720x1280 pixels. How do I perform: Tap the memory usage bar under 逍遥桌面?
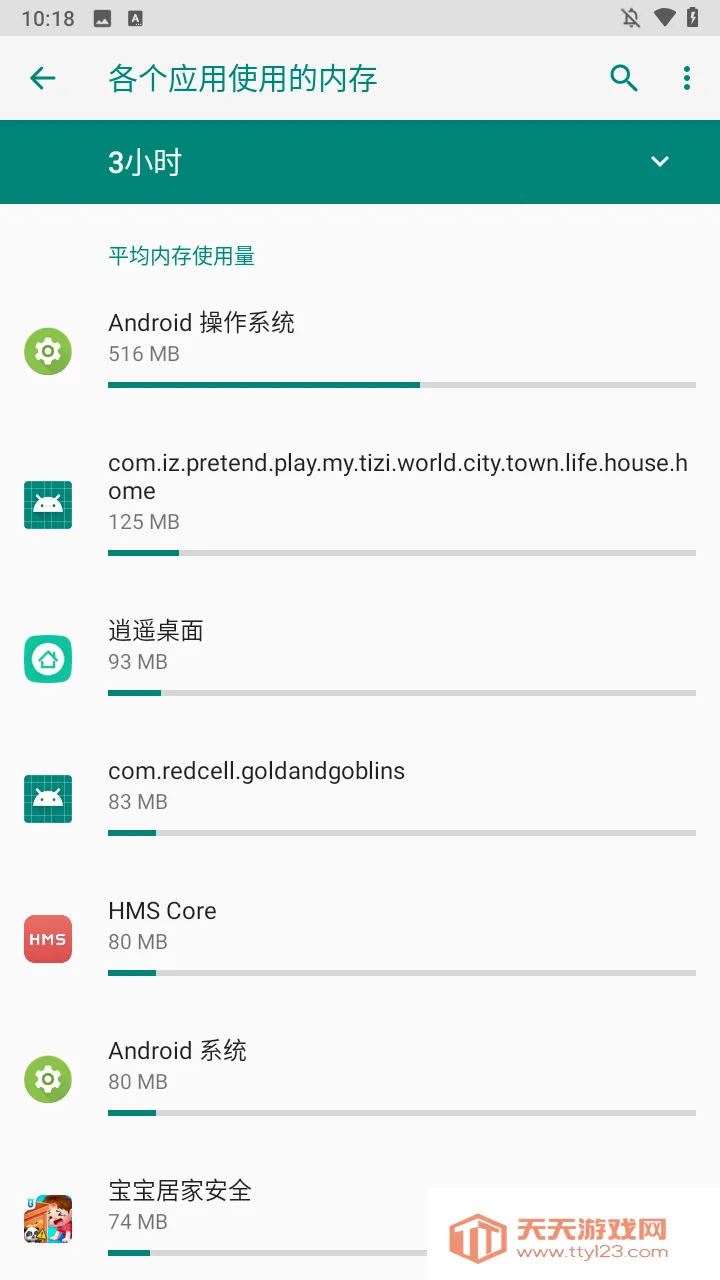pos(400,692)
